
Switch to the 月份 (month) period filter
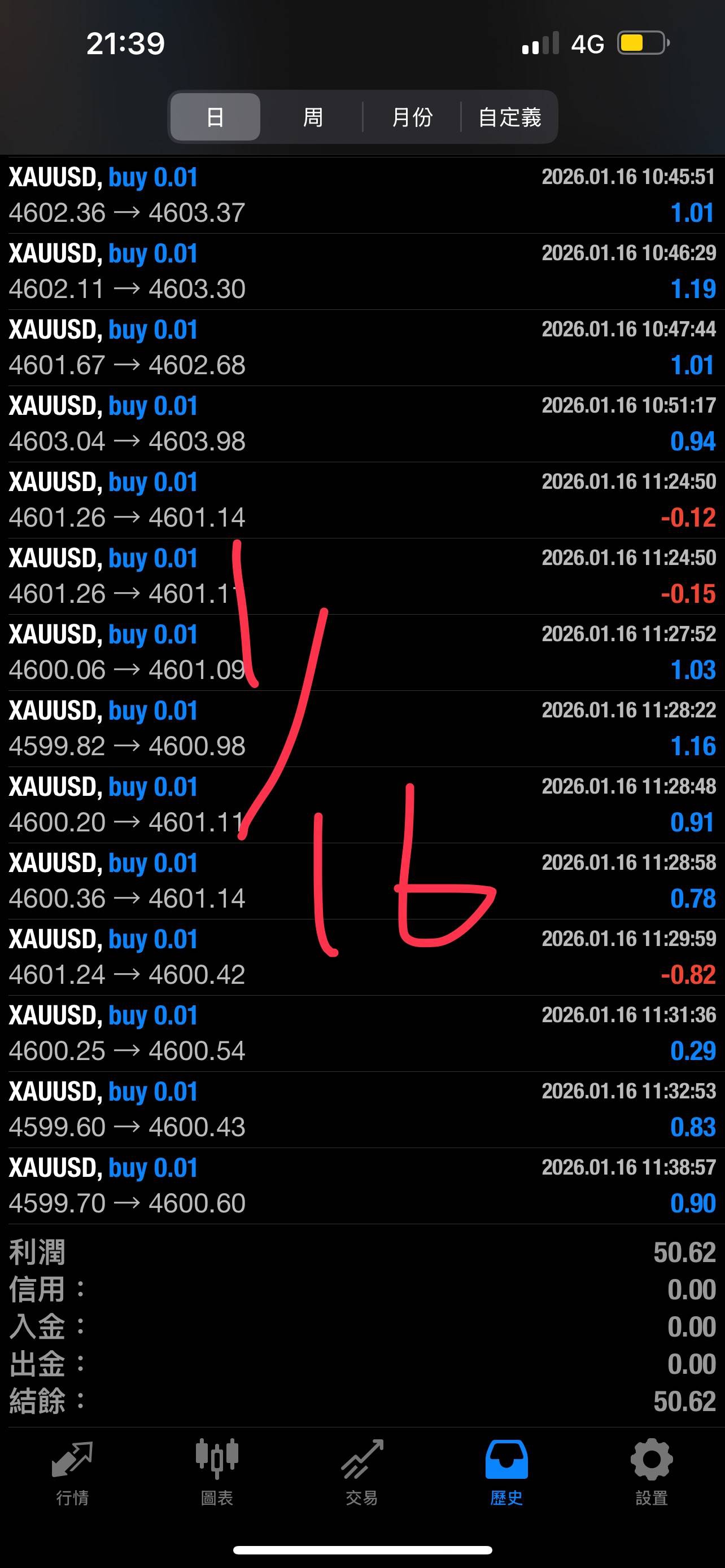[412, 117]
